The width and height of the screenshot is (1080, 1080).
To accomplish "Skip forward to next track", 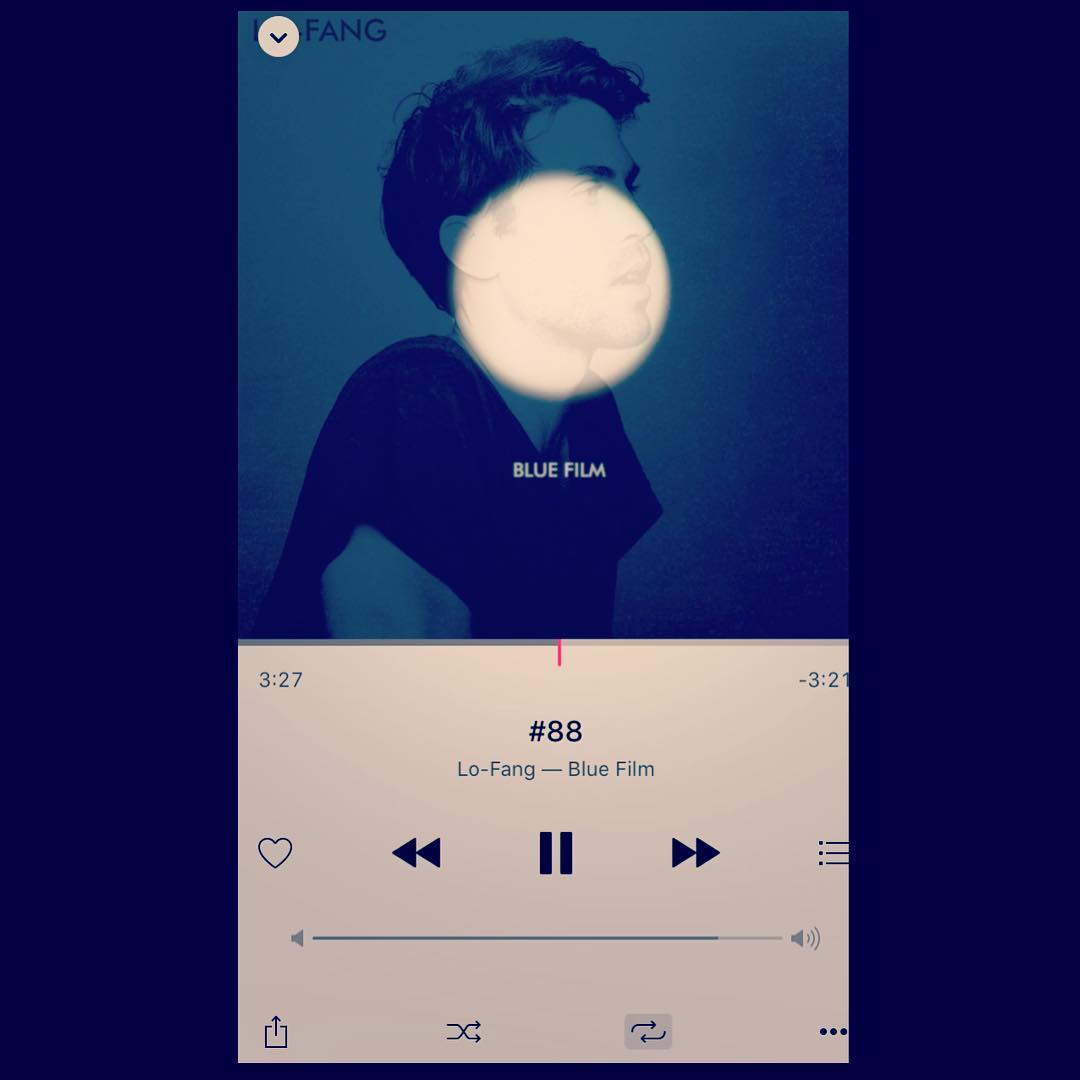I will point(695,853).
